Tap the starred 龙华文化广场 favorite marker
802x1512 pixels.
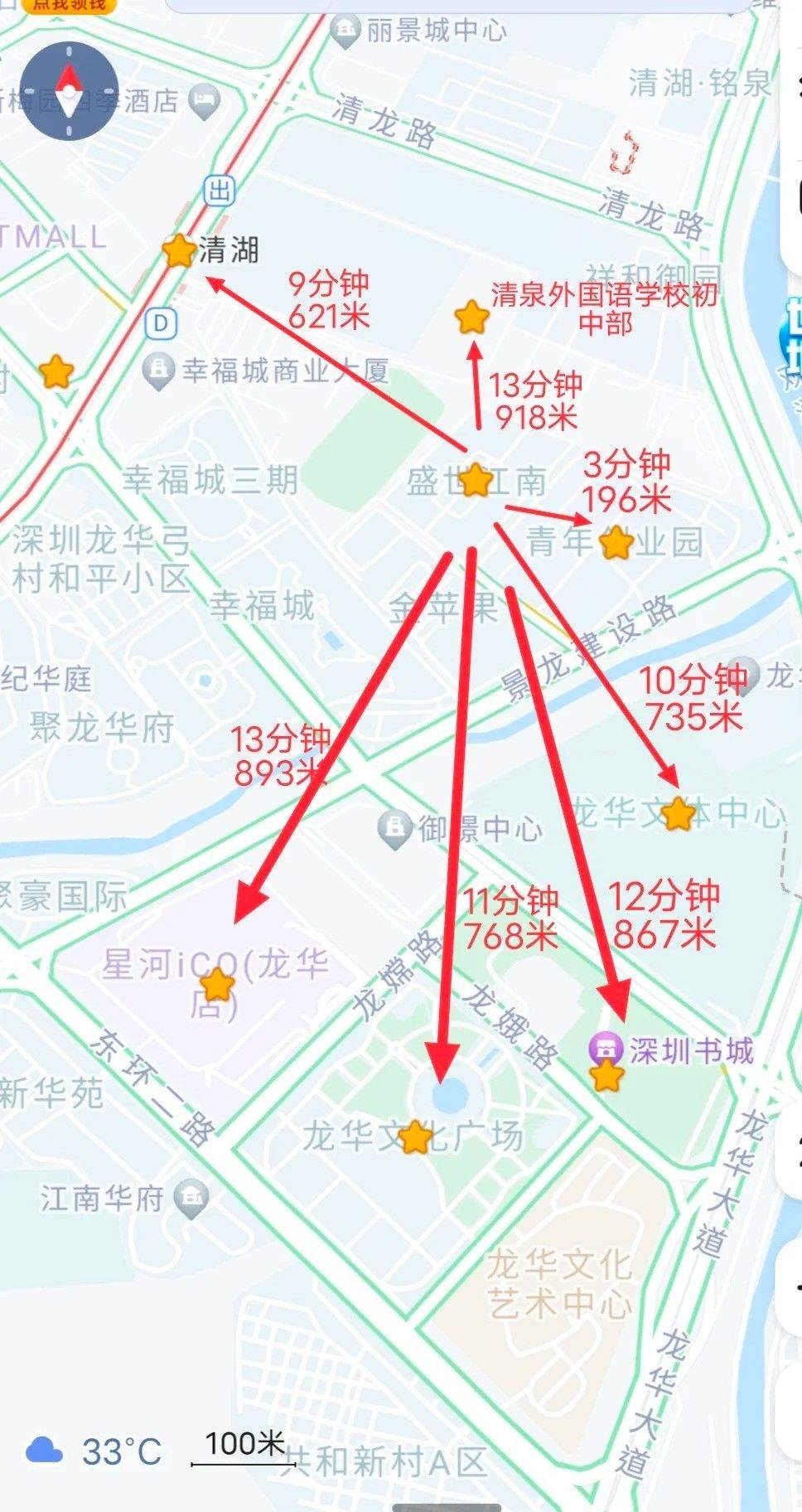pos(415,1137)
